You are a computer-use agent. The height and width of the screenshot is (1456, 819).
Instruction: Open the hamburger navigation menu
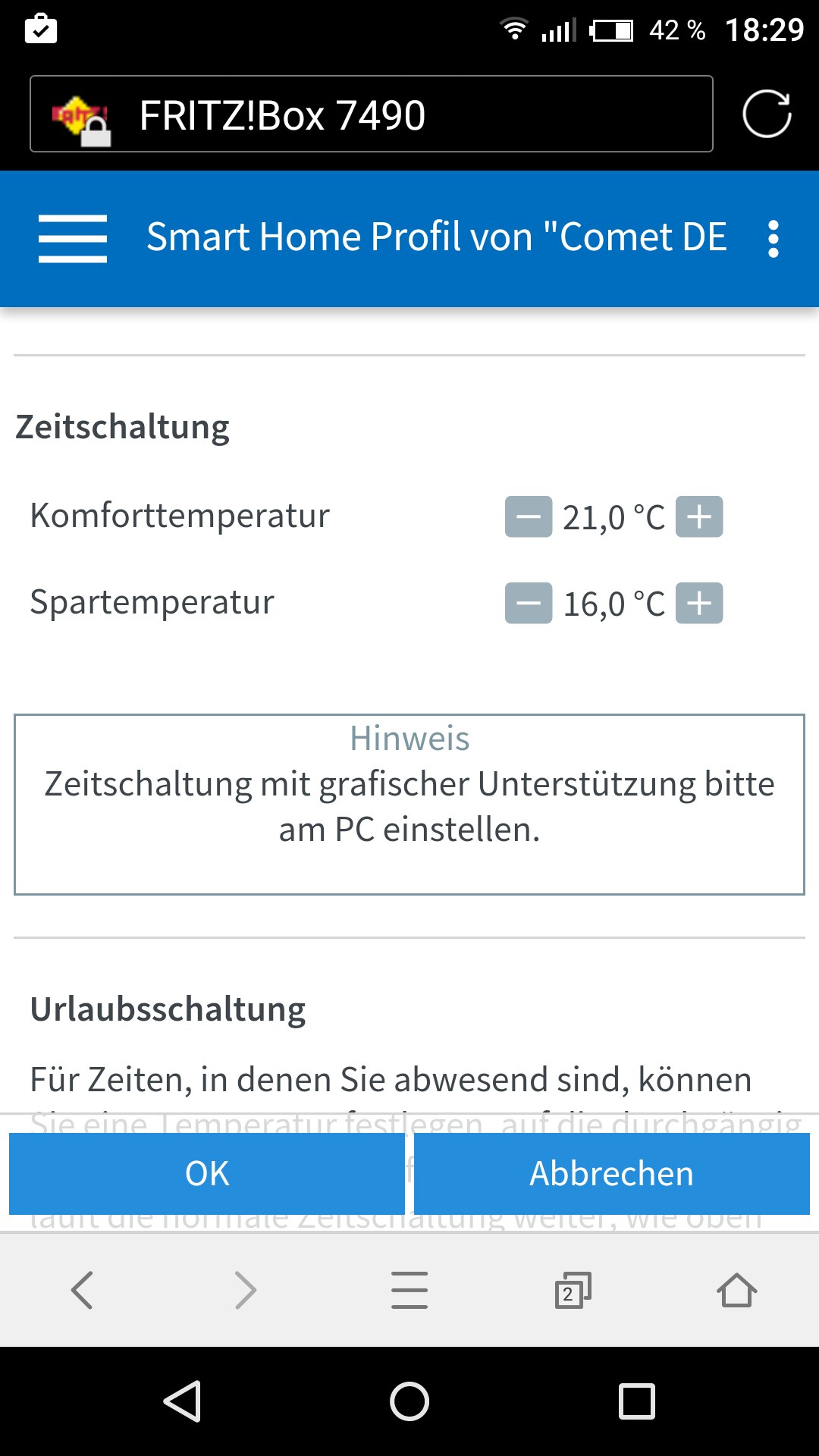pyautogui.click(x=73, y=238)
